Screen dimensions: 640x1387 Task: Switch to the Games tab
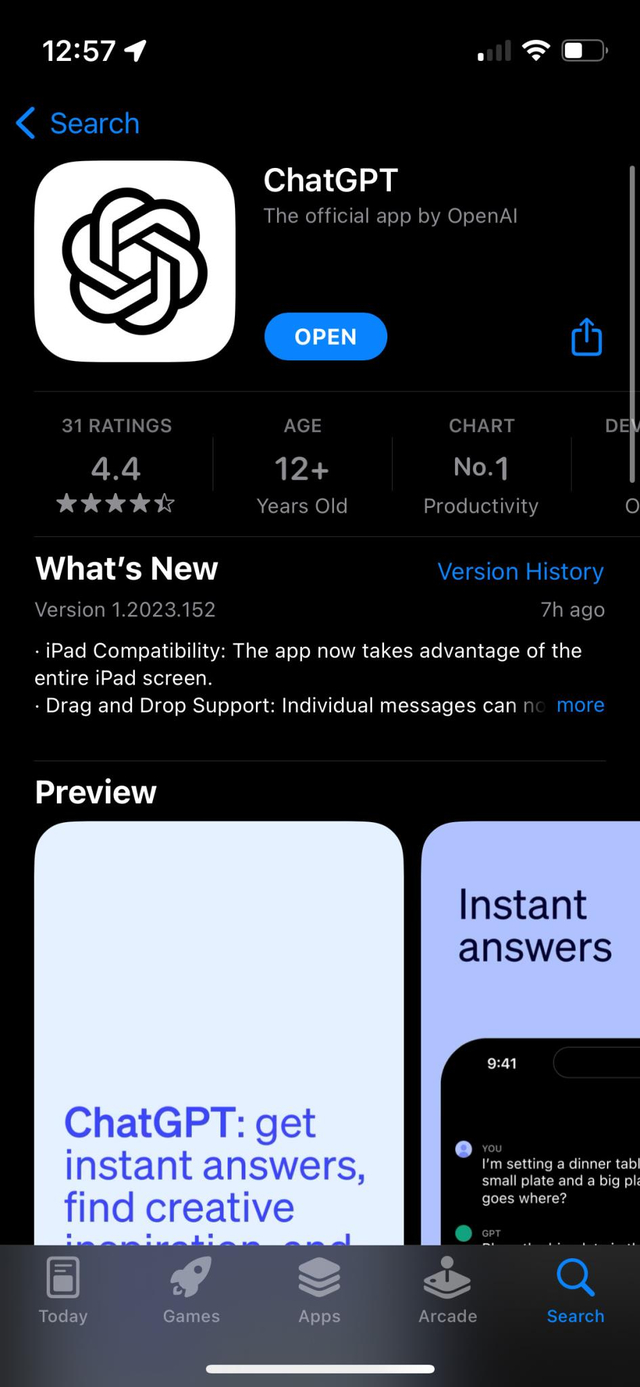pyautogui.click(x=191, y=1291)
